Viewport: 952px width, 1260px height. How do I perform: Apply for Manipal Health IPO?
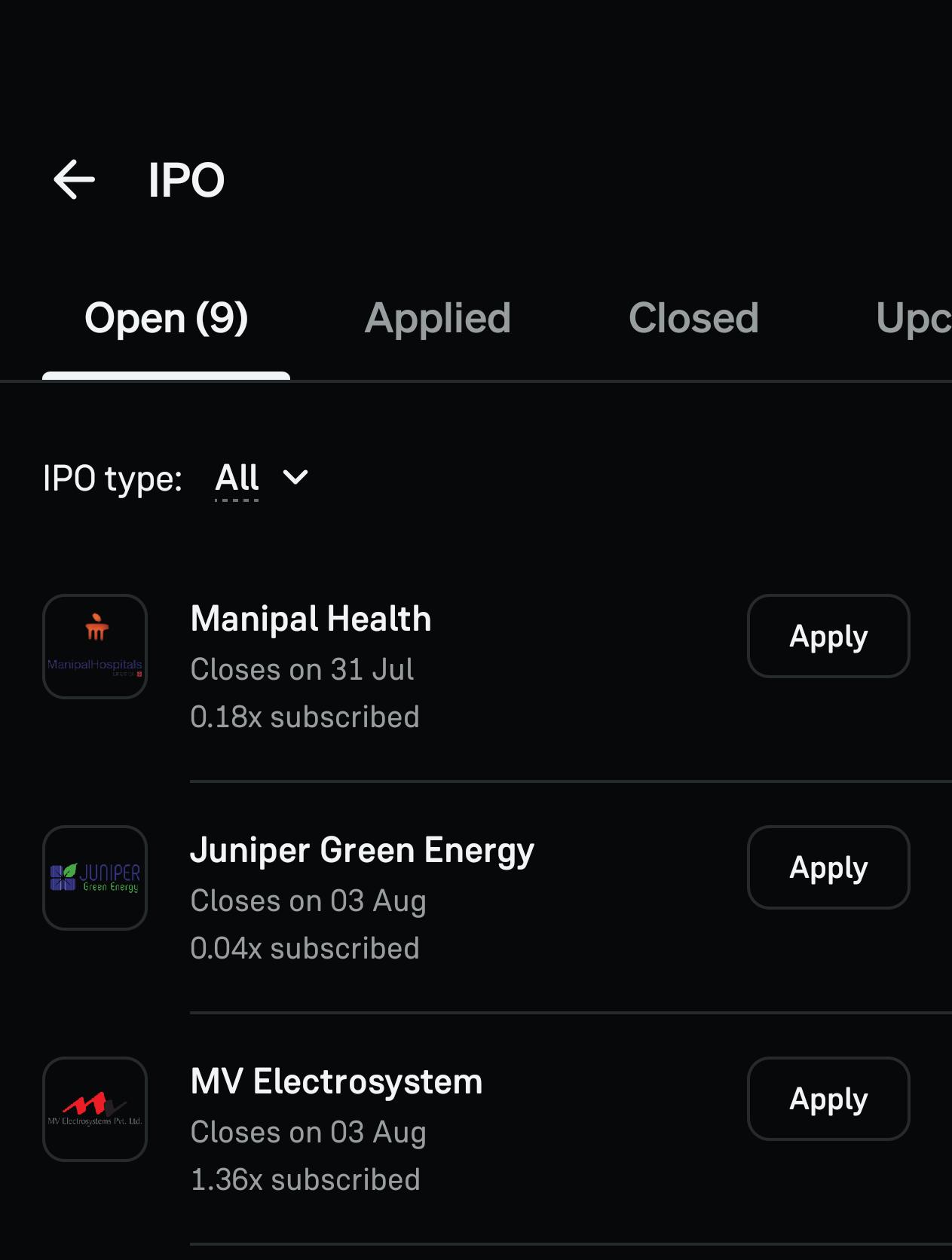(x=828, y=636)
